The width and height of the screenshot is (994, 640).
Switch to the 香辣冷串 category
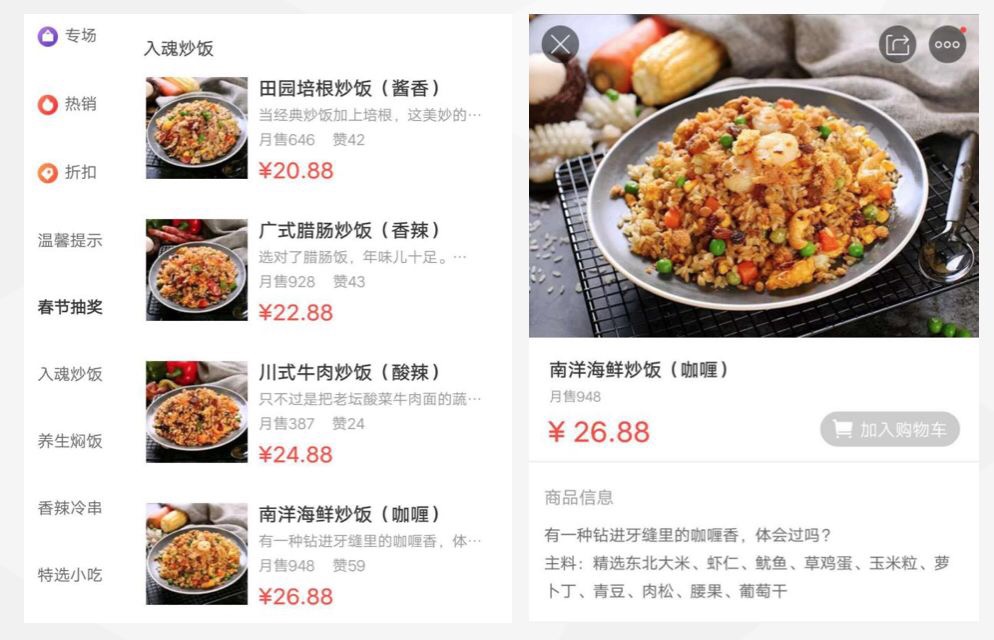(x=70, y=508)
